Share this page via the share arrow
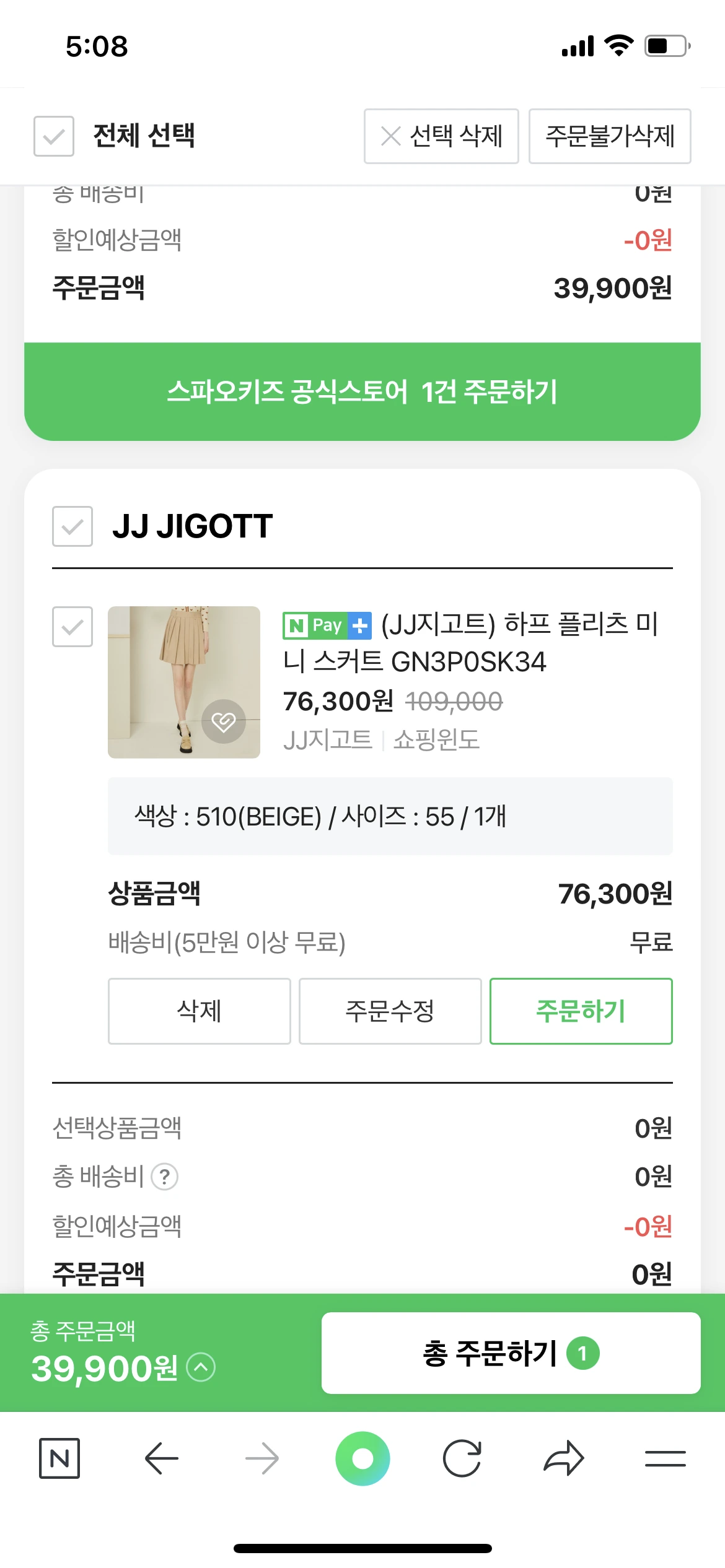Screen dimensions: 725x1568 click(x=564, y=1458)
